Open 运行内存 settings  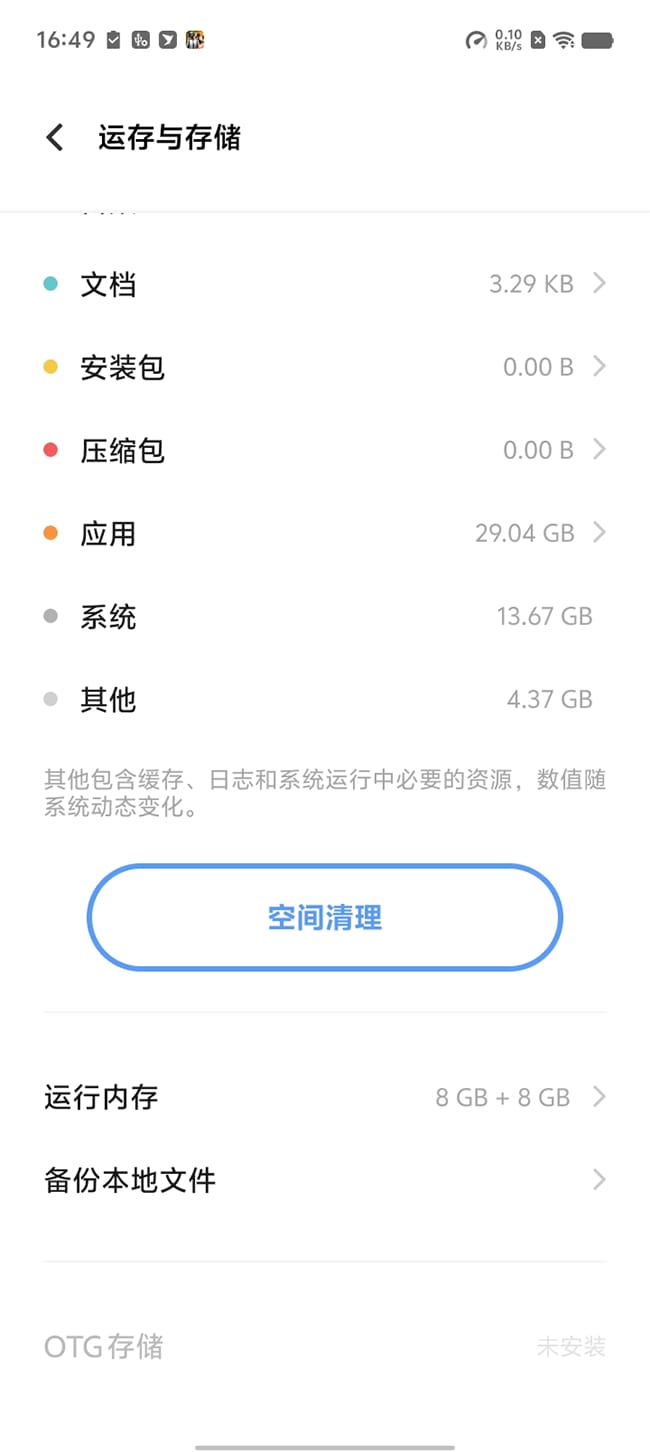click(325, 1097)
